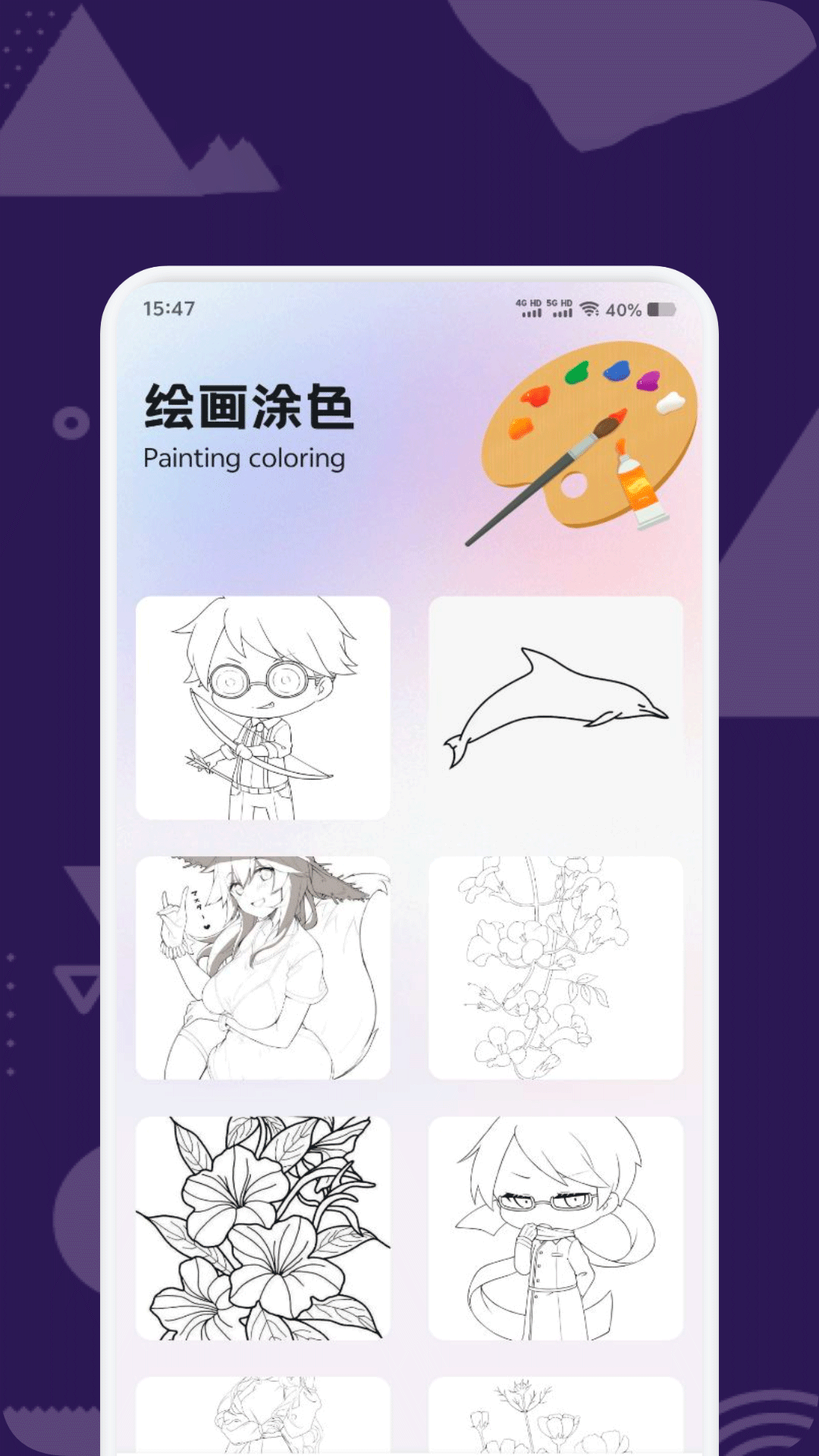Screen dimensions: 819x1456
Task: Open the fox-girl anime coloring page
Action: (x=262, y=967)
